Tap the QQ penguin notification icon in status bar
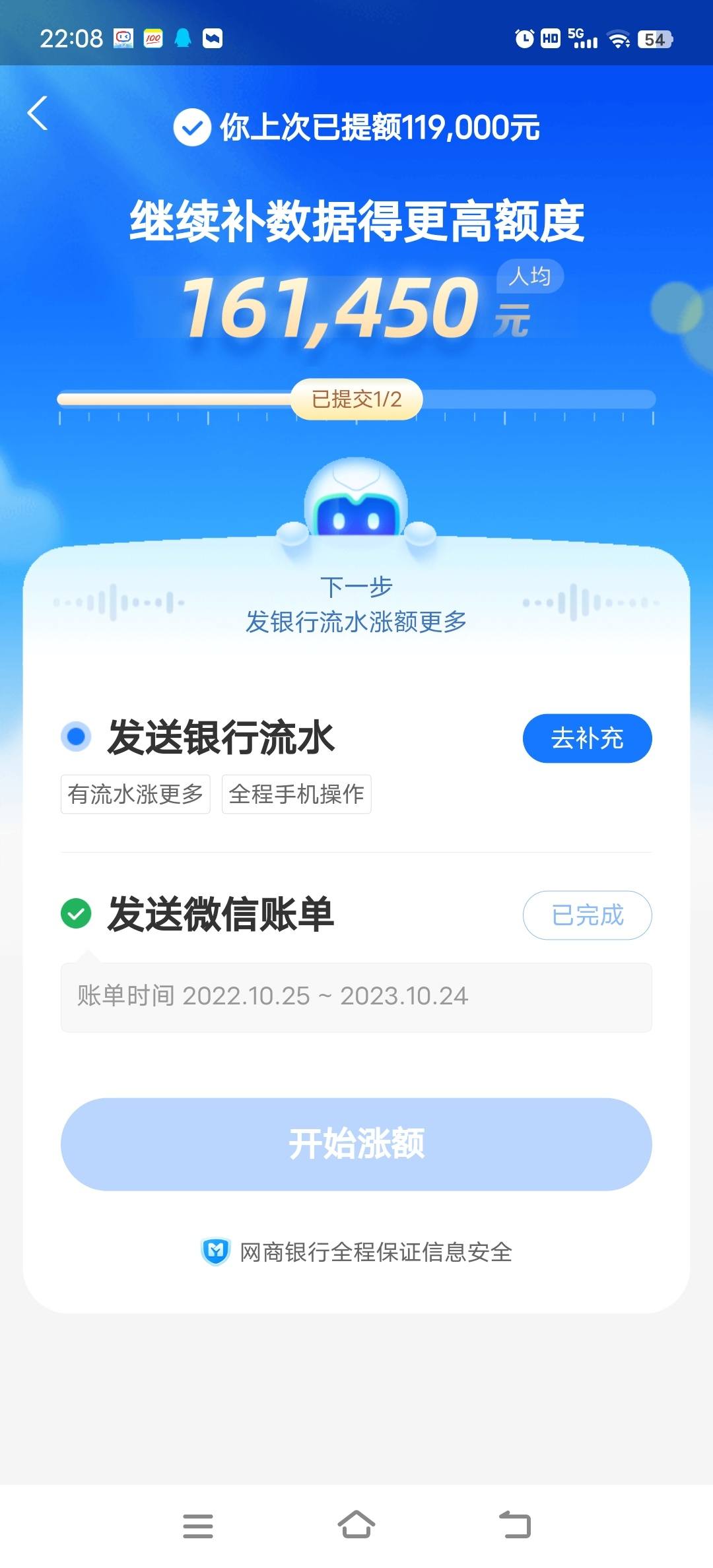Image resolution: width=713 pixels, height=1568 pixels. [x=183, y=38]
